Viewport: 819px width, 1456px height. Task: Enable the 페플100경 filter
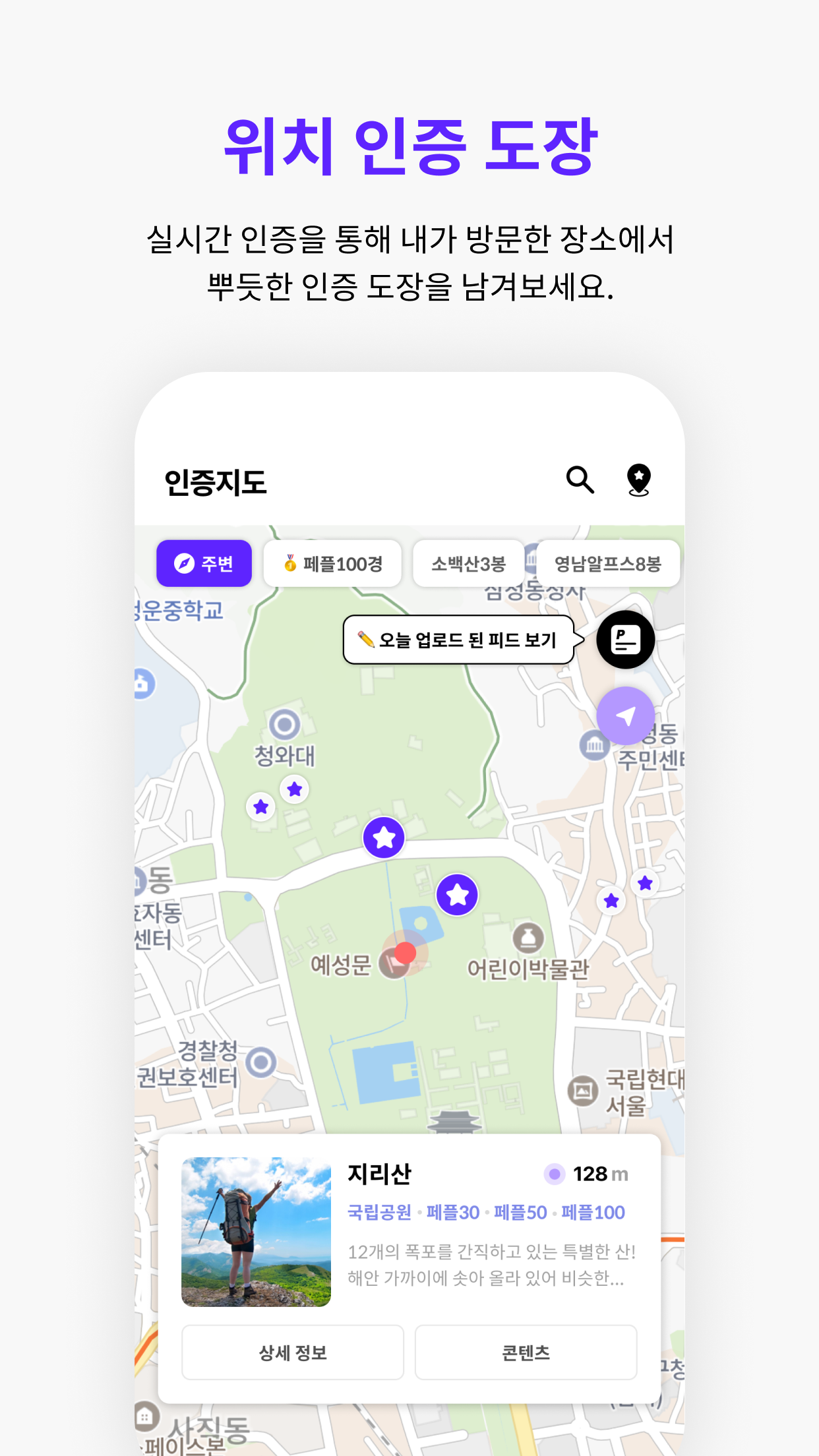332,562
